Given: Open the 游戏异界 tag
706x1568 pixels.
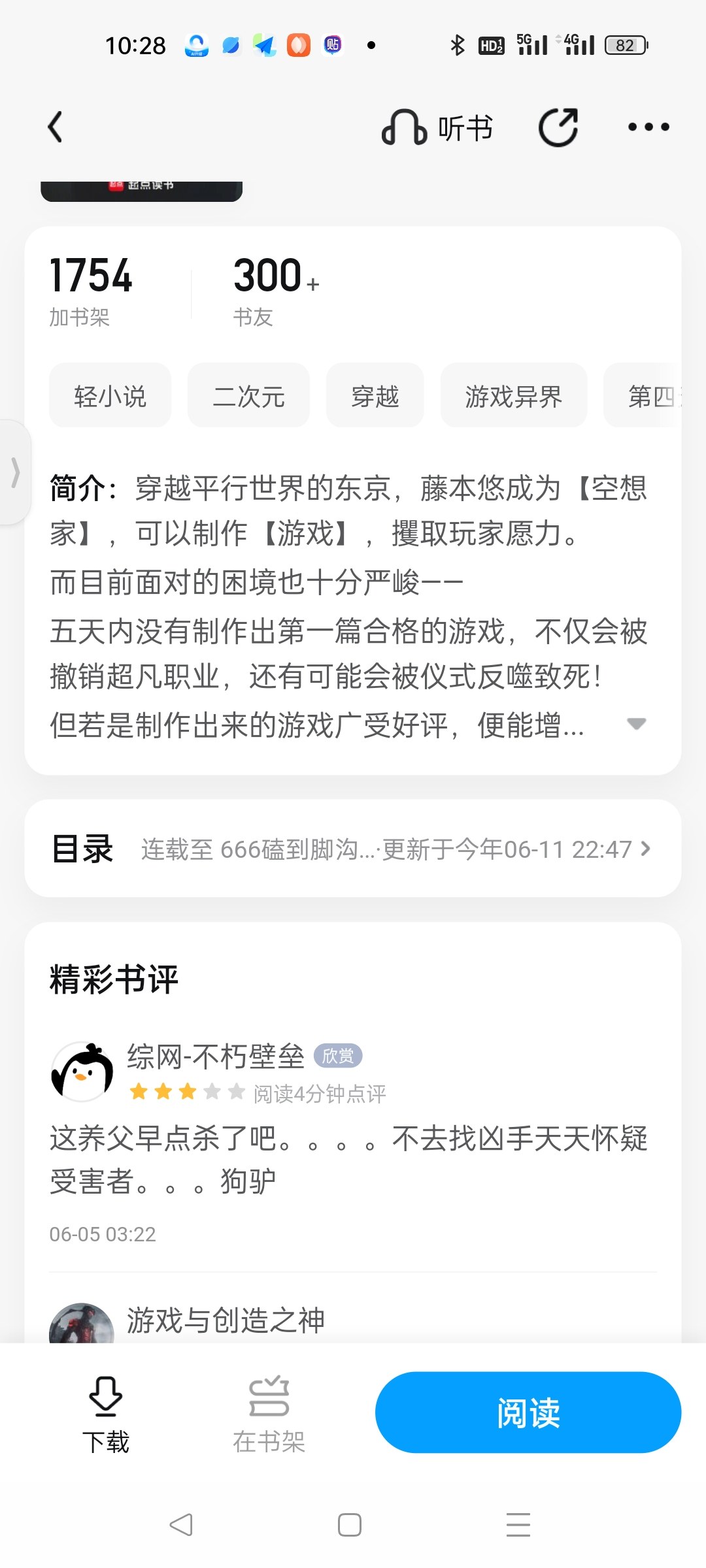Looking at the screenshot, I should tap(513, 396).
